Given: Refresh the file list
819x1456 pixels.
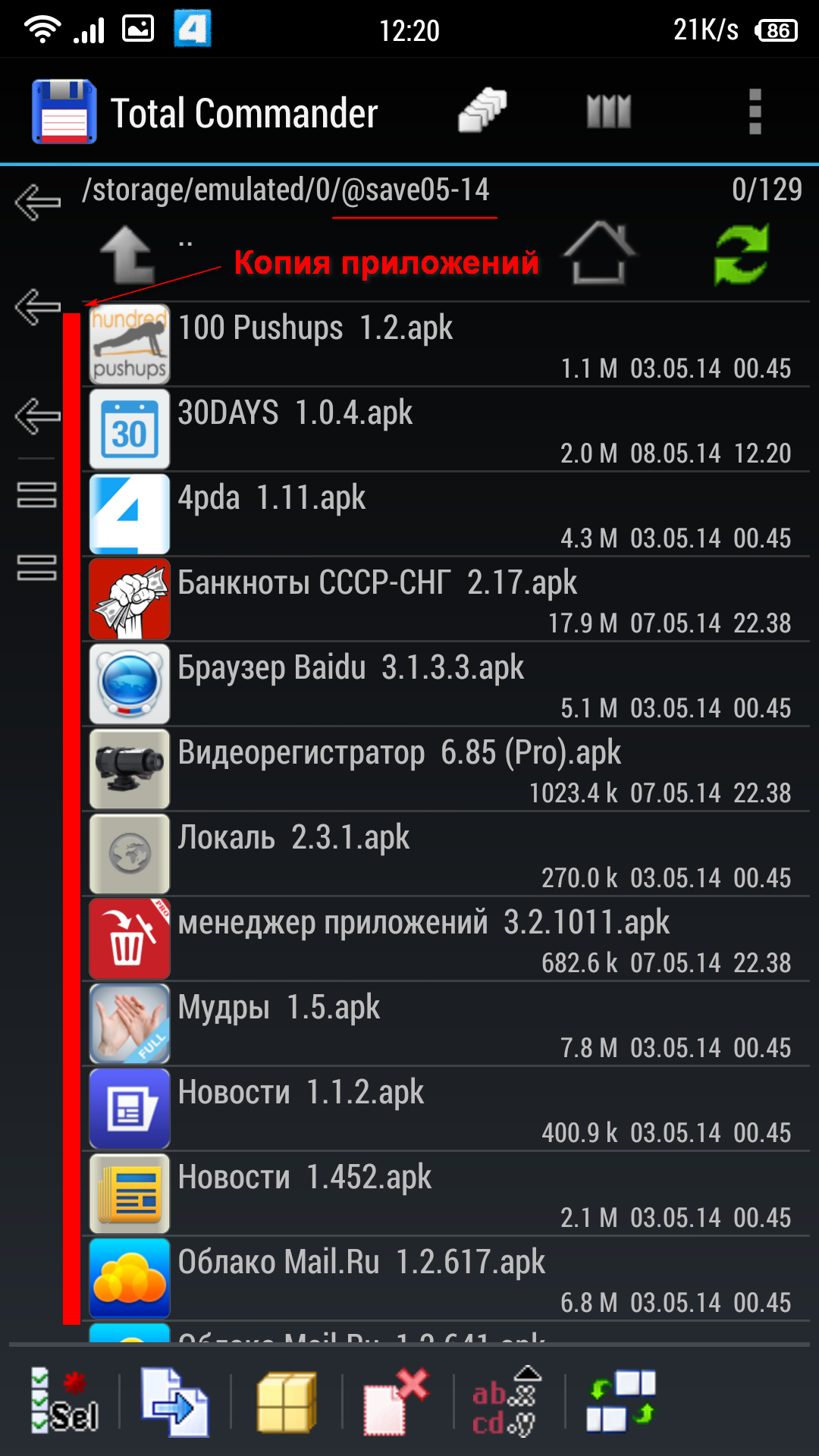Looking at the screenshot, I should click(x=741, y=254).
